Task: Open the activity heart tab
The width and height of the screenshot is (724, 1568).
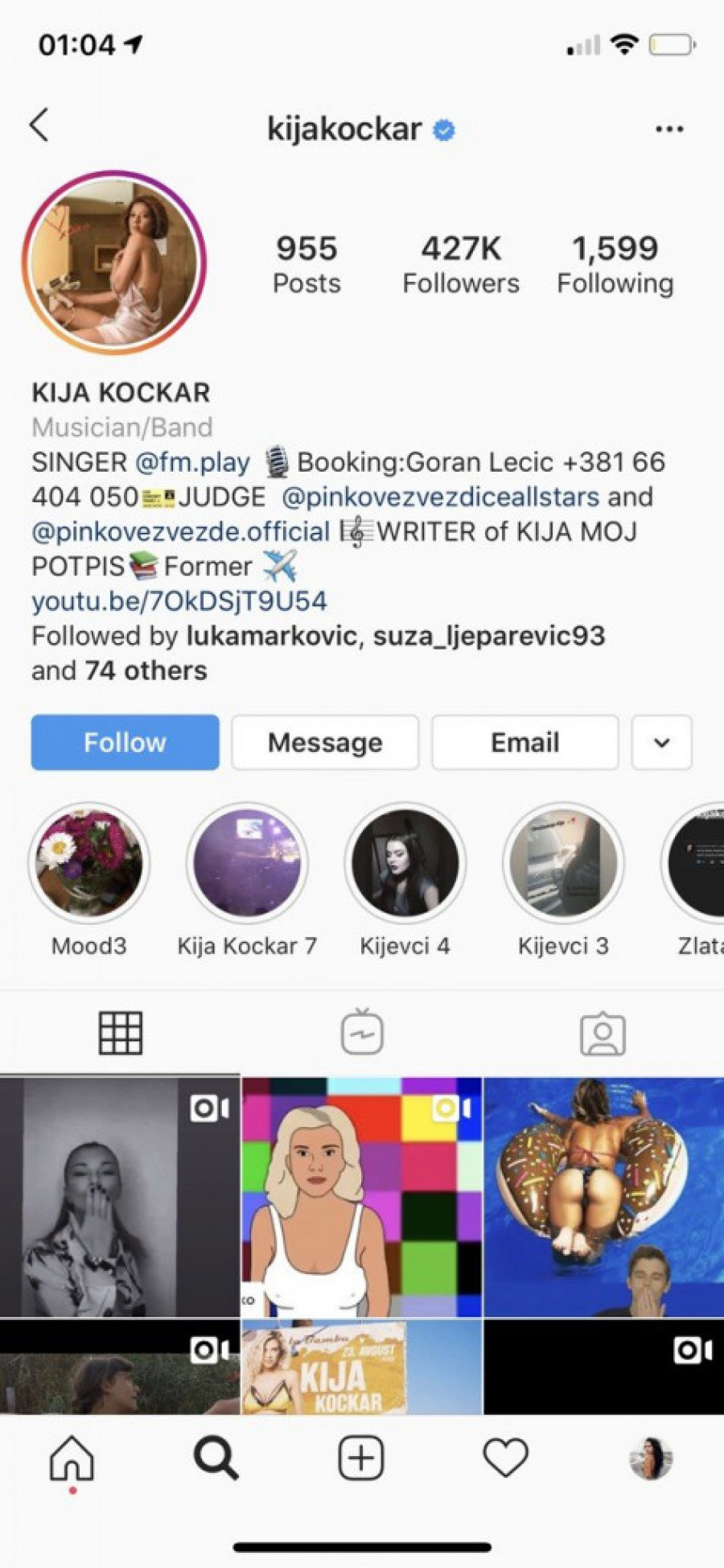Action: (x=505, y=1459)
